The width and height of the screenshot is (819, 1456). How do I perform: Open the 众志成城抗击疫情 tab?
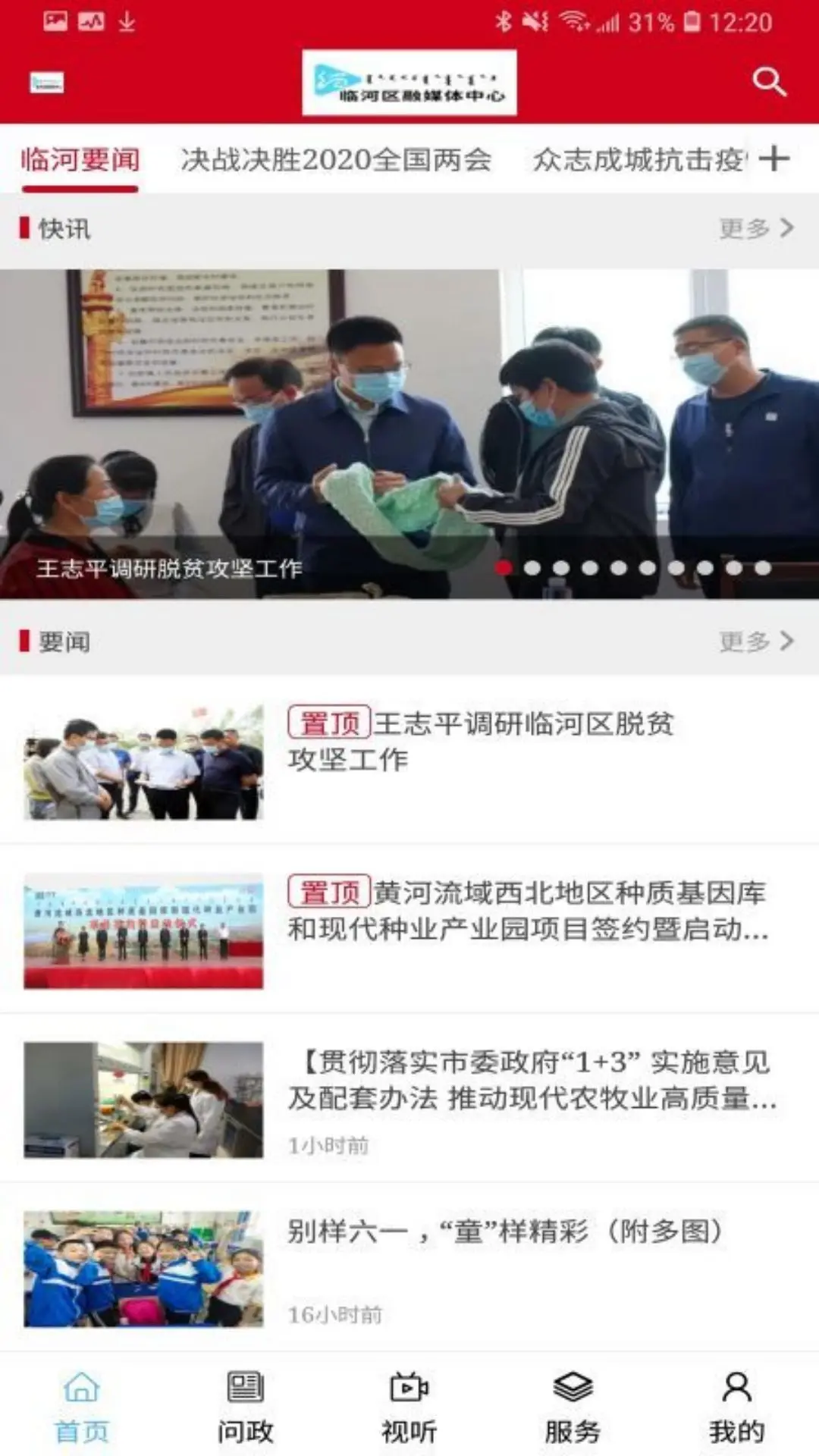(x=639, y=160)
